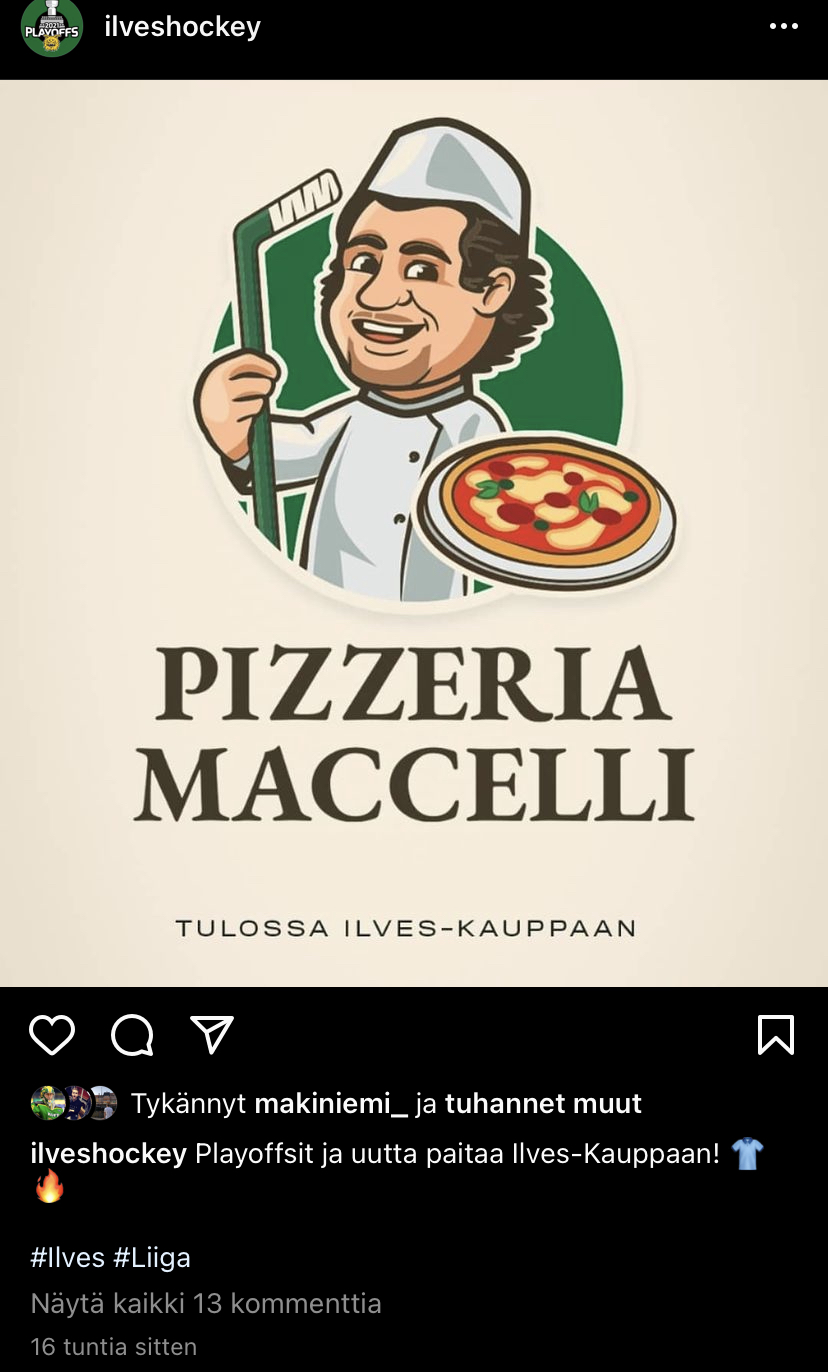Like the Pizzeria Maccelli post
828x1372 pixels.
(52, 1035)
